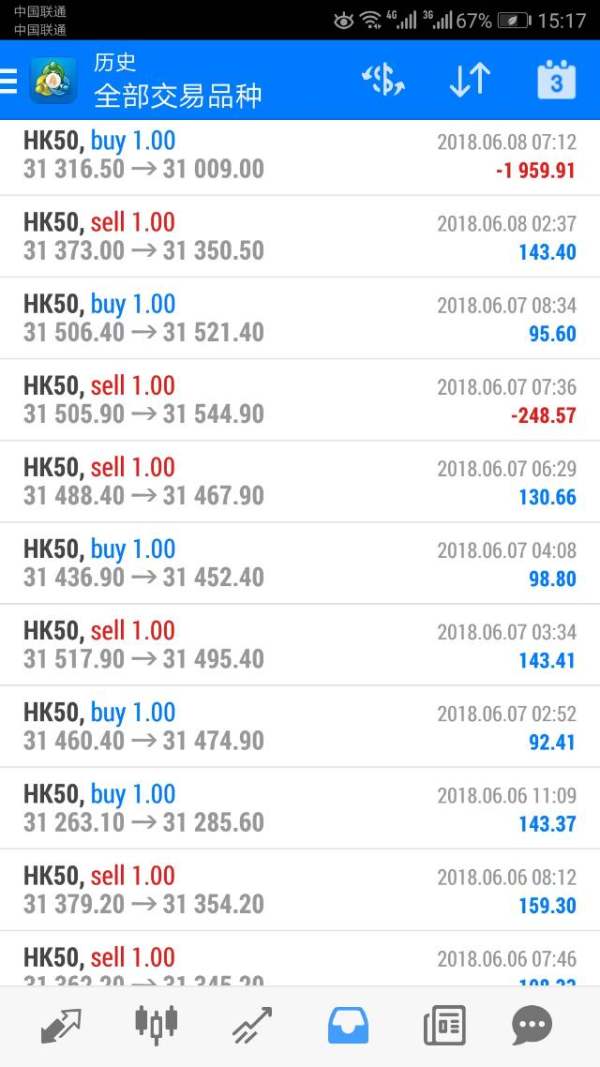View the HK50 sell trade losing -248.57
Screen dimensions: 600x1067
300,400
